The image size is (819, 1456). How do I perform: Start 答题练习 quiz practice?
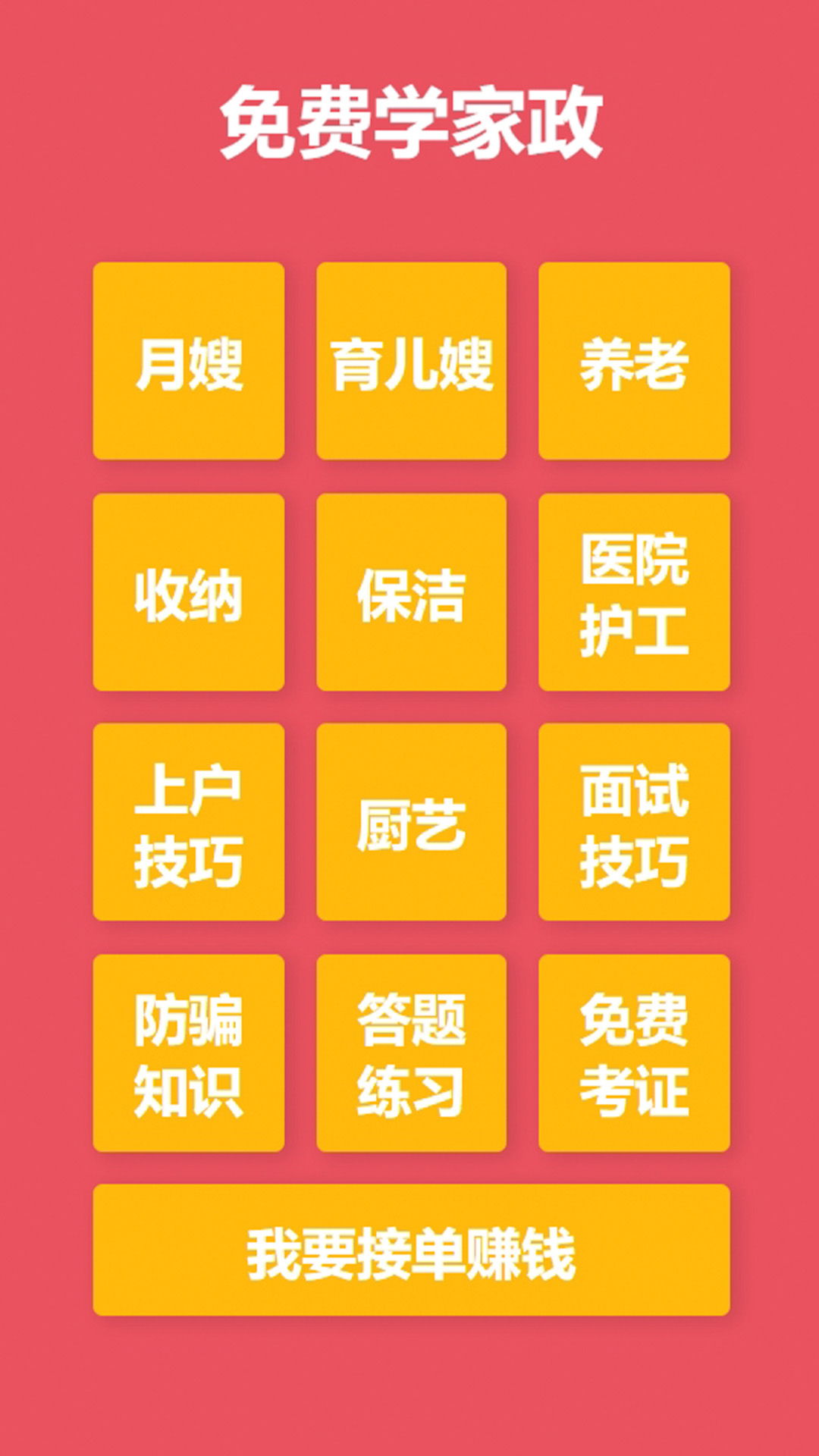click(x=411, y=1053)
